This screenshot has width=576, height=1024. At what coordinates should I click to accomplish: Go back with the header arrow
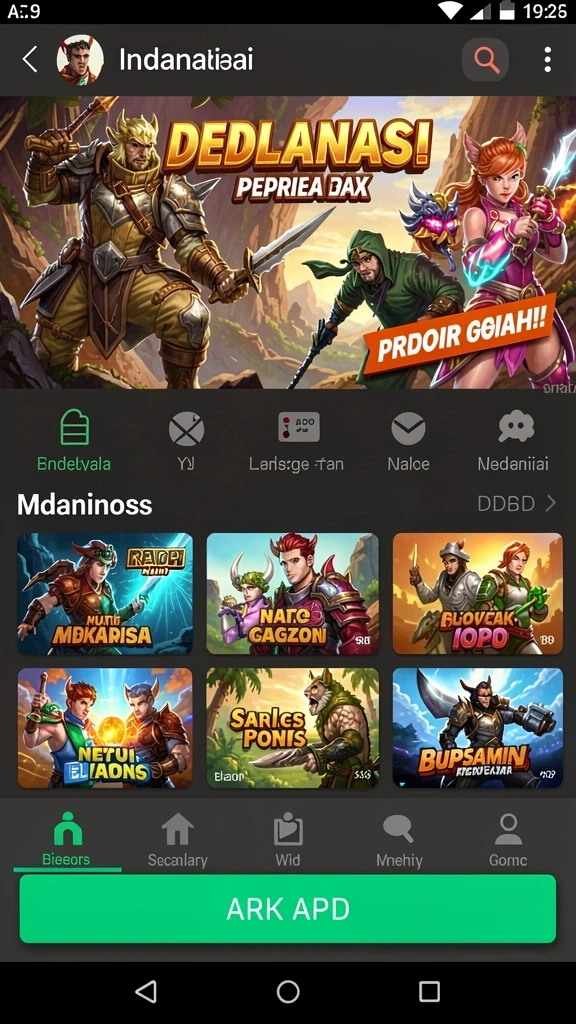pos(30,59)
